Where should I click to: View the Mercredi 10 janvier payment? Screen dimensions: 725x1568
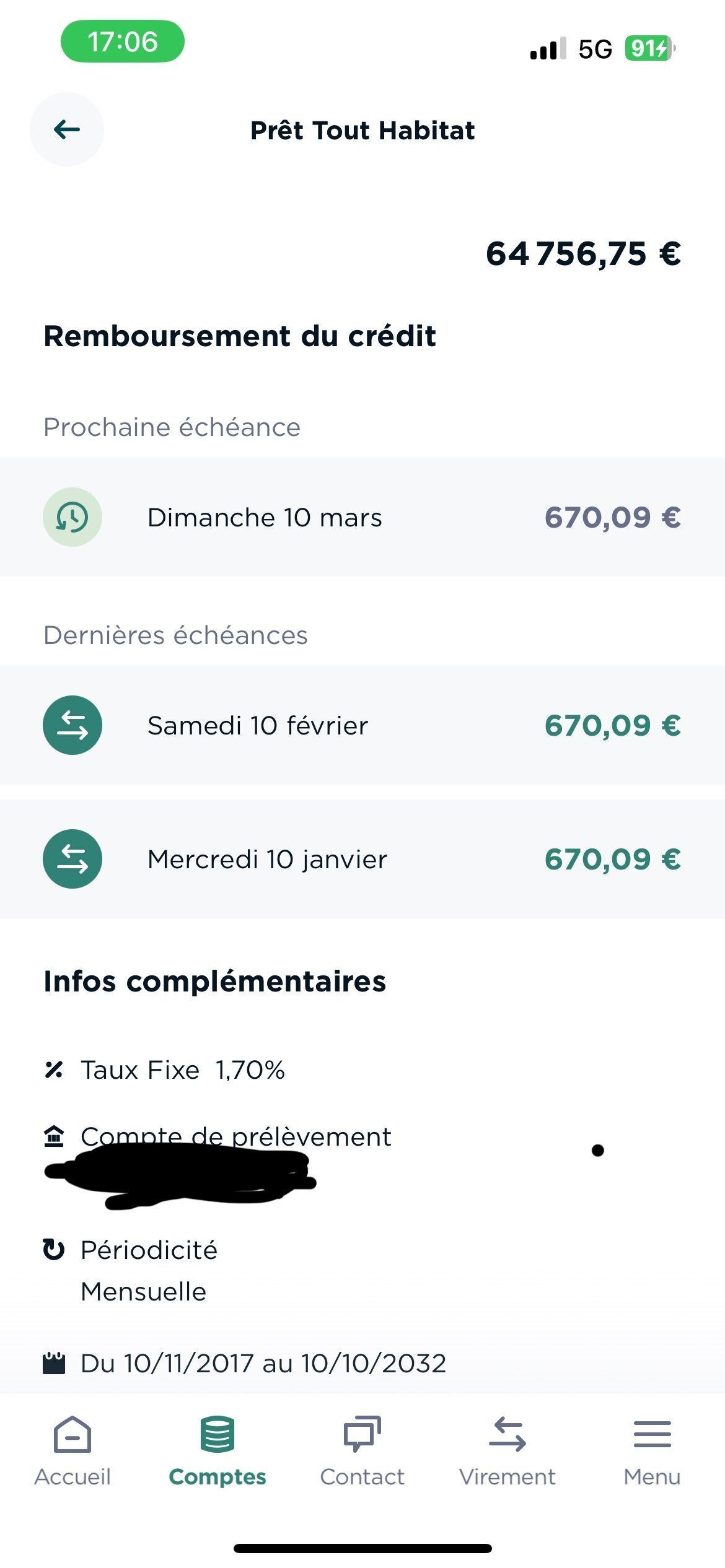pyautogui.click(x=362, y=859)
